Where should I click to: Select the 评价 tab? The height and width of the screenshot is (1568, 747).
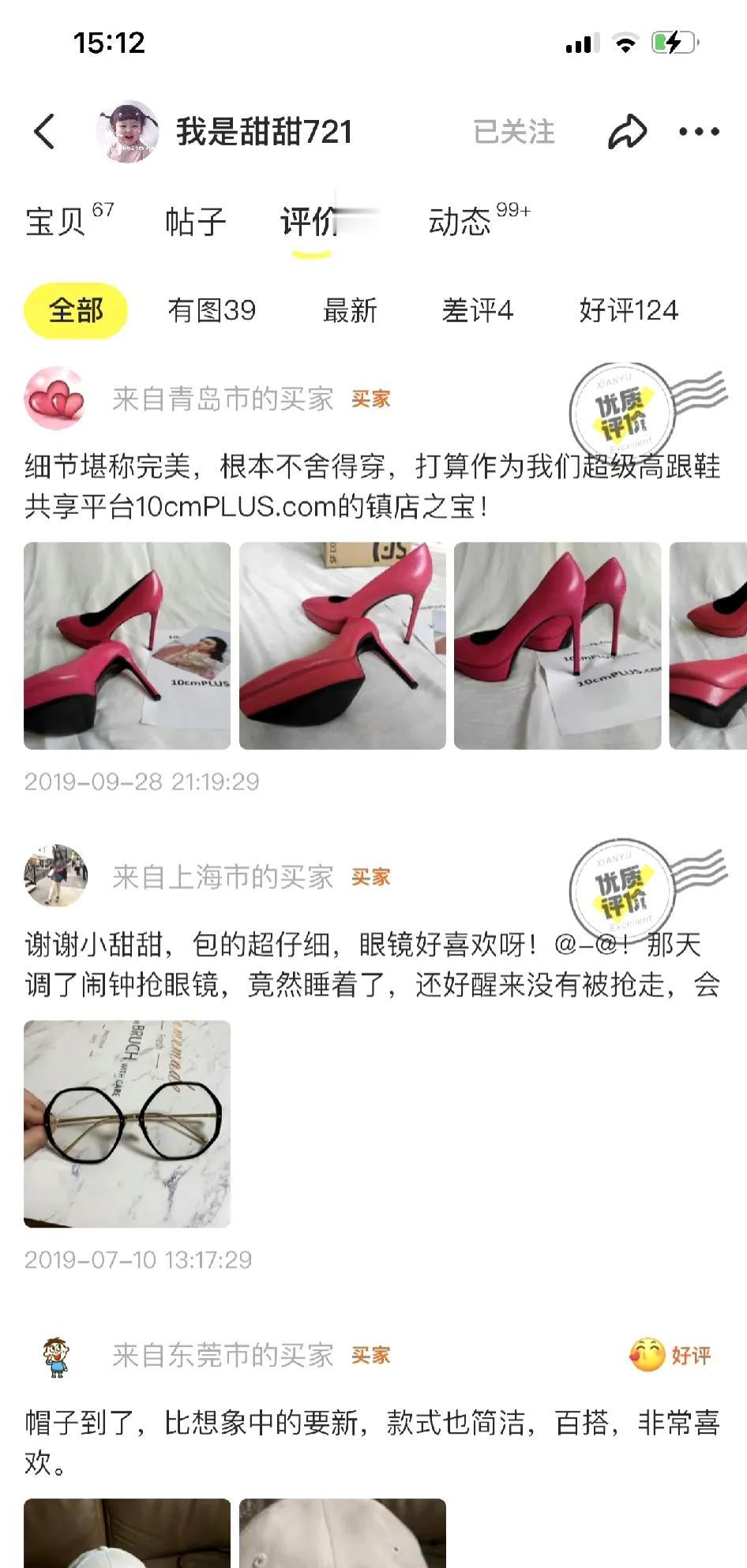[310, 222]
